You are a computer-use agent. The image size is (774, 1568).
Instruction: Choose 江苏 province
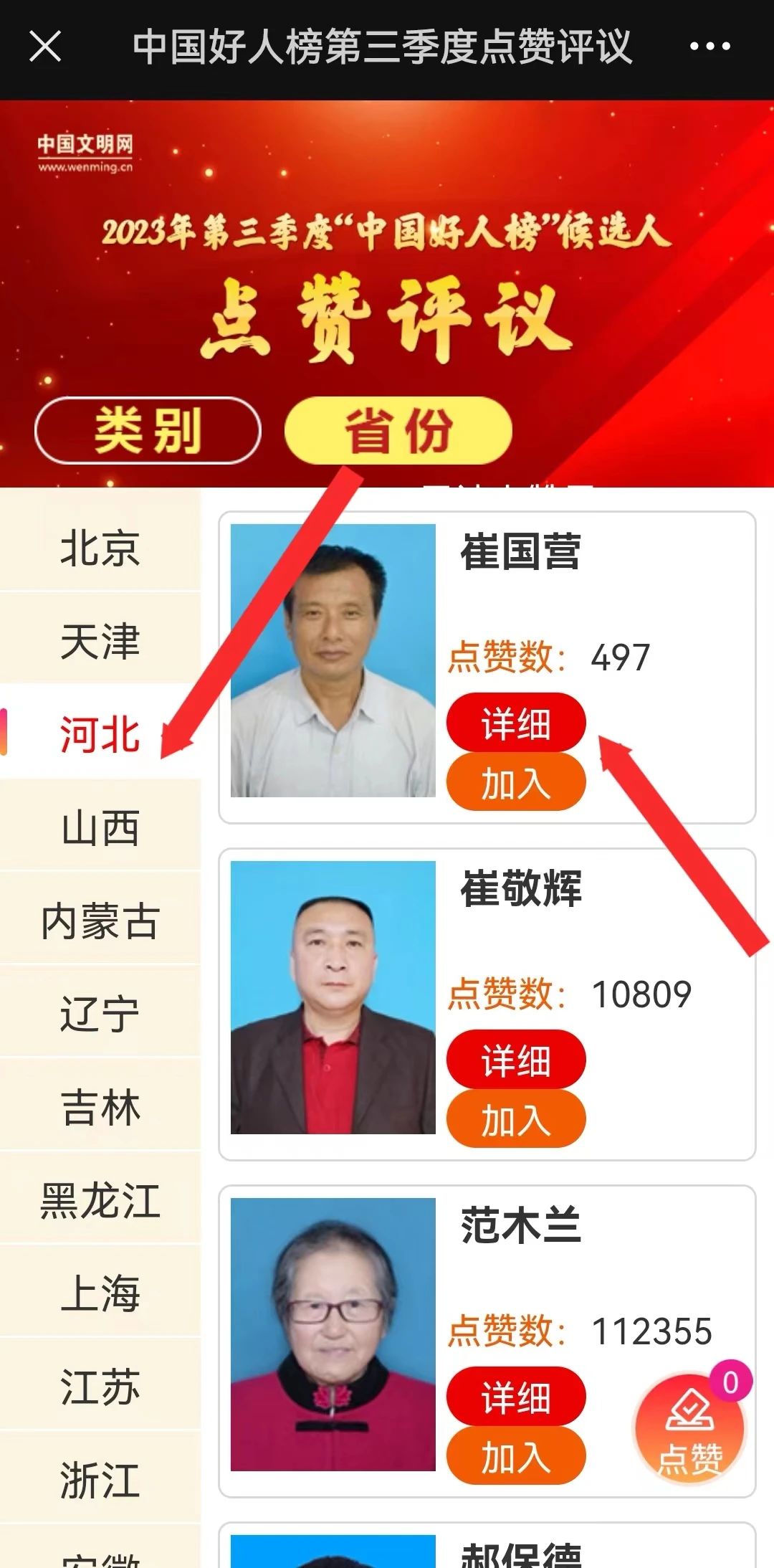click(x=100, y=1386)
